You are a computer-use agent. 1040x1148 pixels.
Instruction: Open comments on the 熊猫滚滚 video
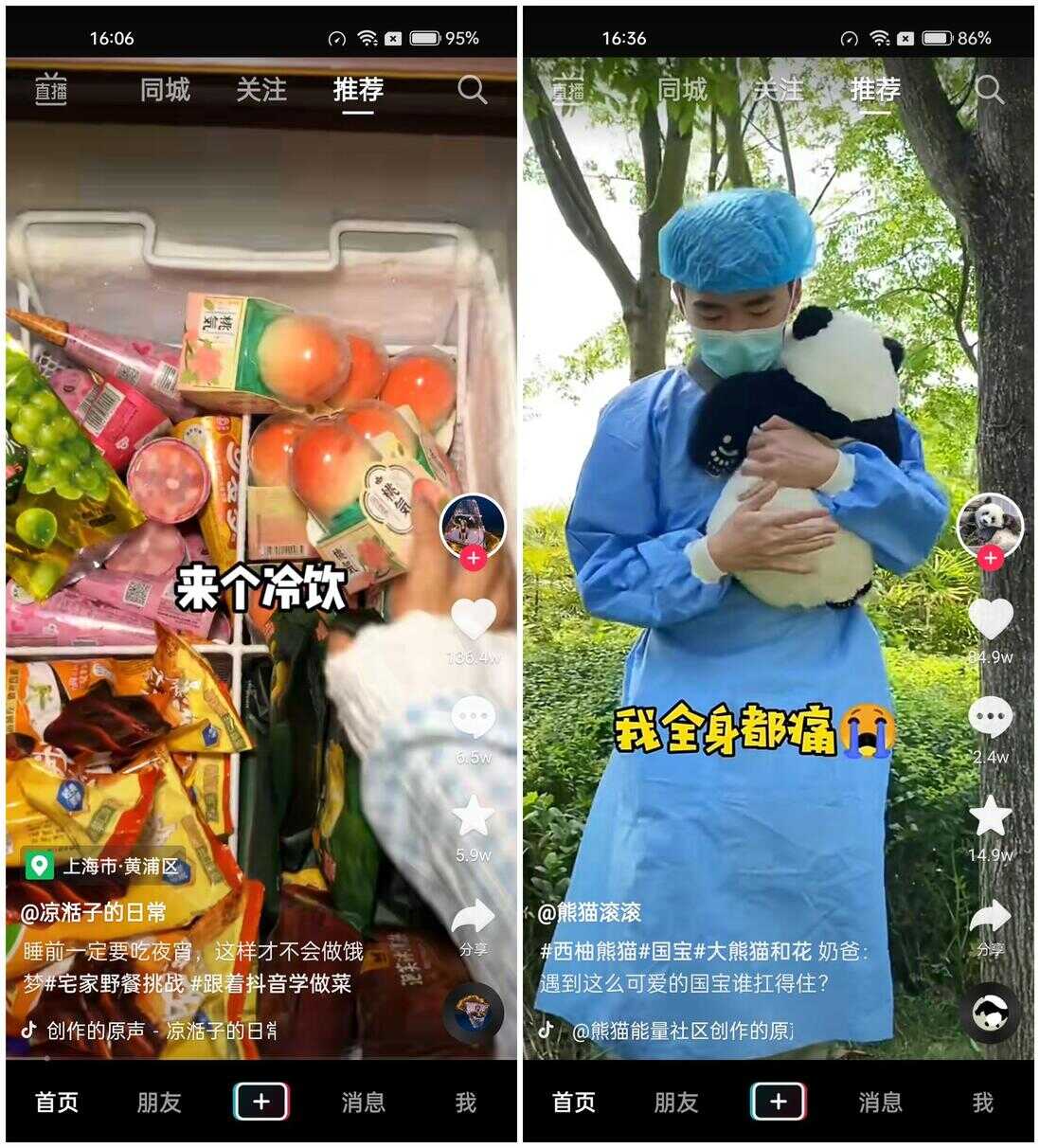tap(991, 718)
